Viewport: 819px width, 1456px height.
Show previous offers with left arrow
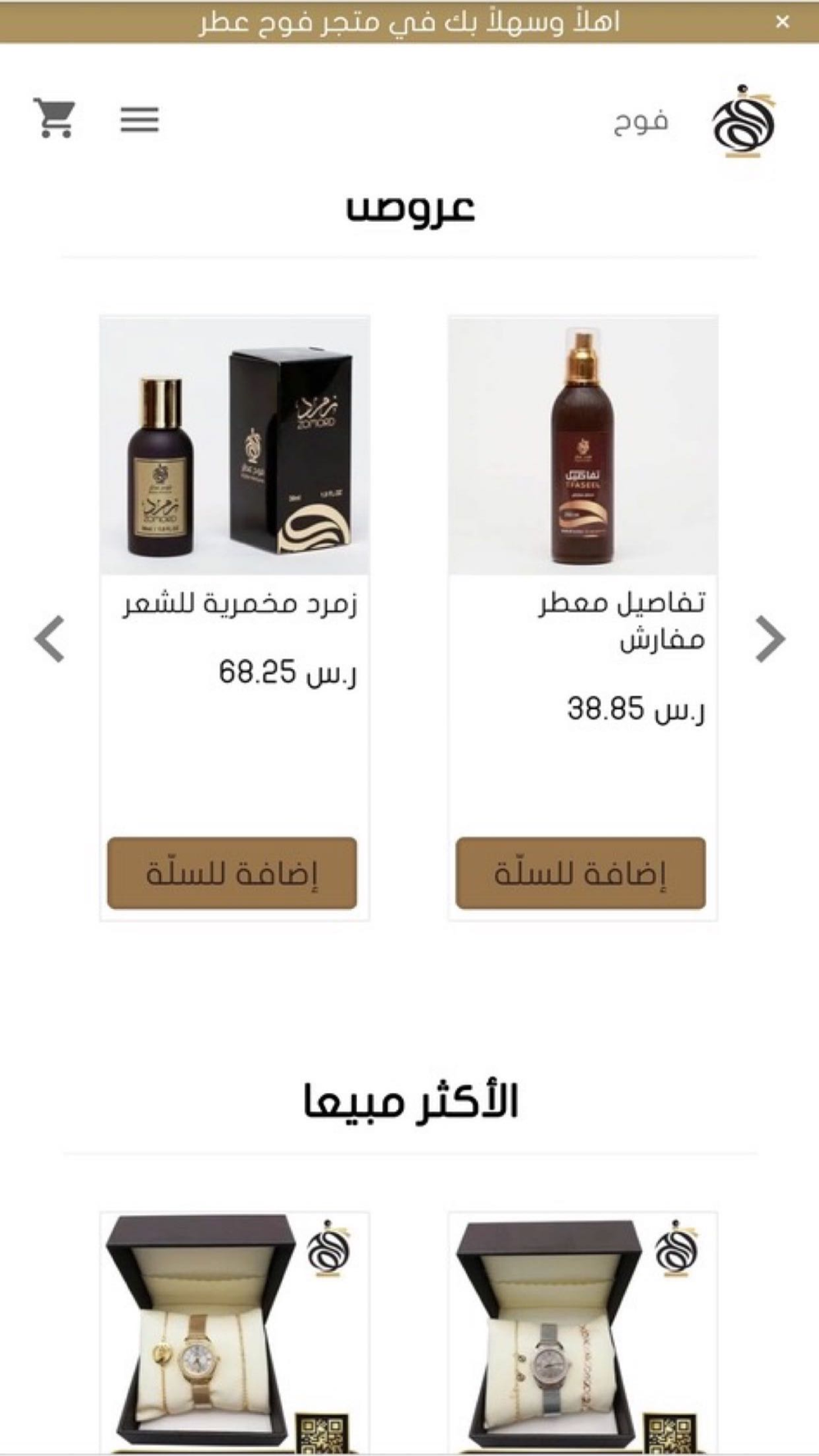[x=50, y=639]
